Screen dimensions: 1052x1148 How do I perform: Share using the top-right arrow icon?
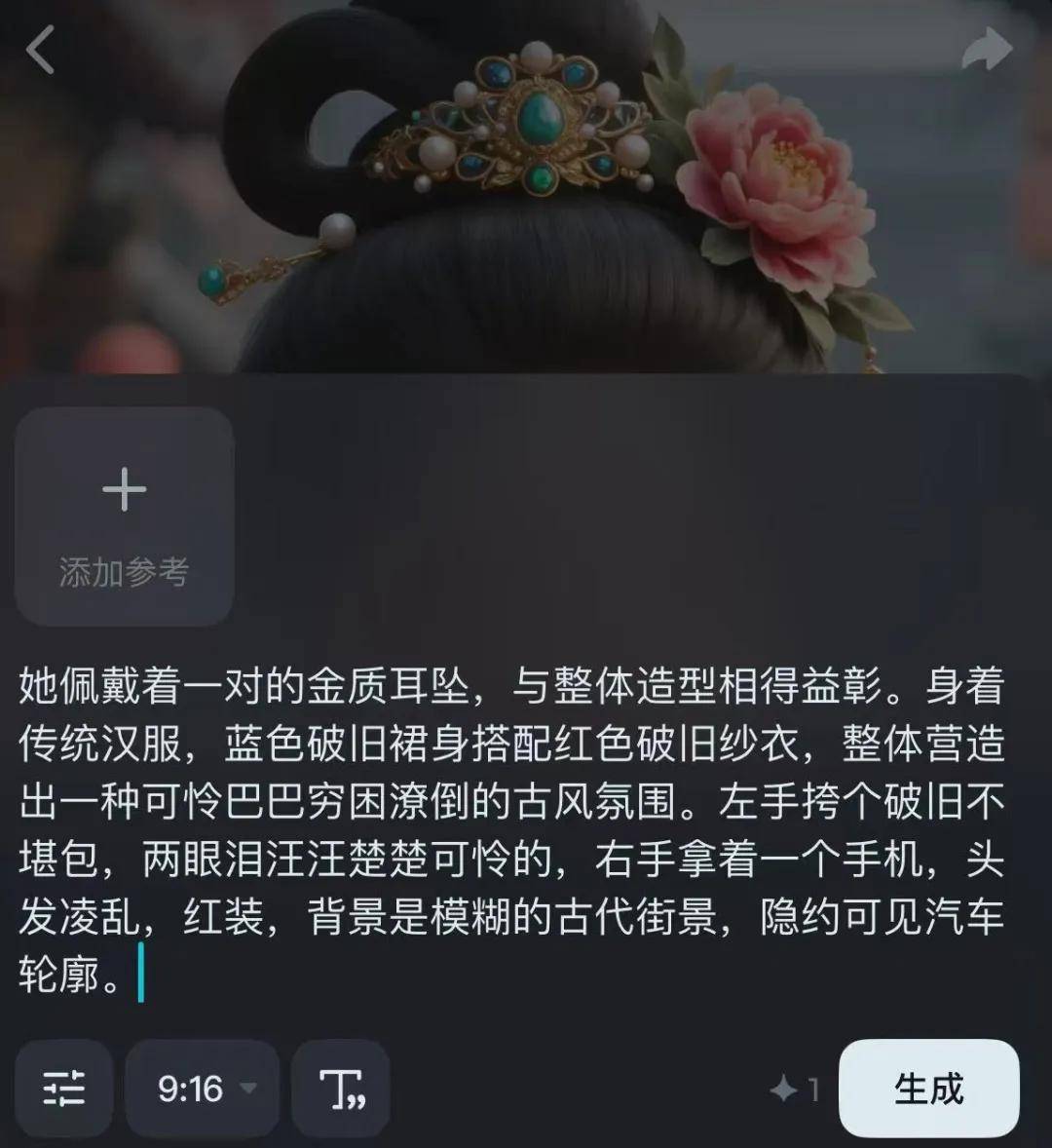coord(986,49)
